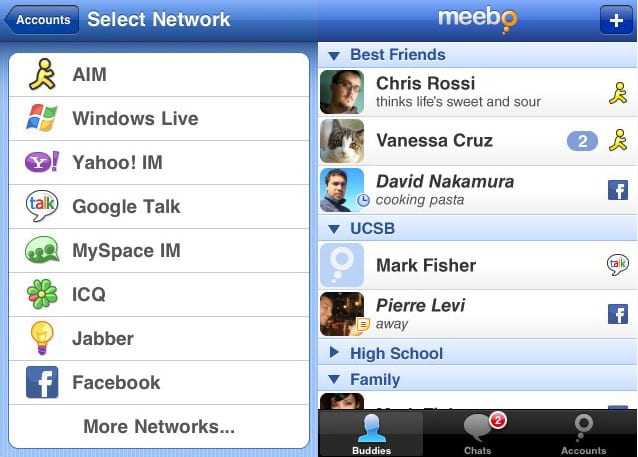Select the AIM network
638x457 pixels.
click(160, 75)
